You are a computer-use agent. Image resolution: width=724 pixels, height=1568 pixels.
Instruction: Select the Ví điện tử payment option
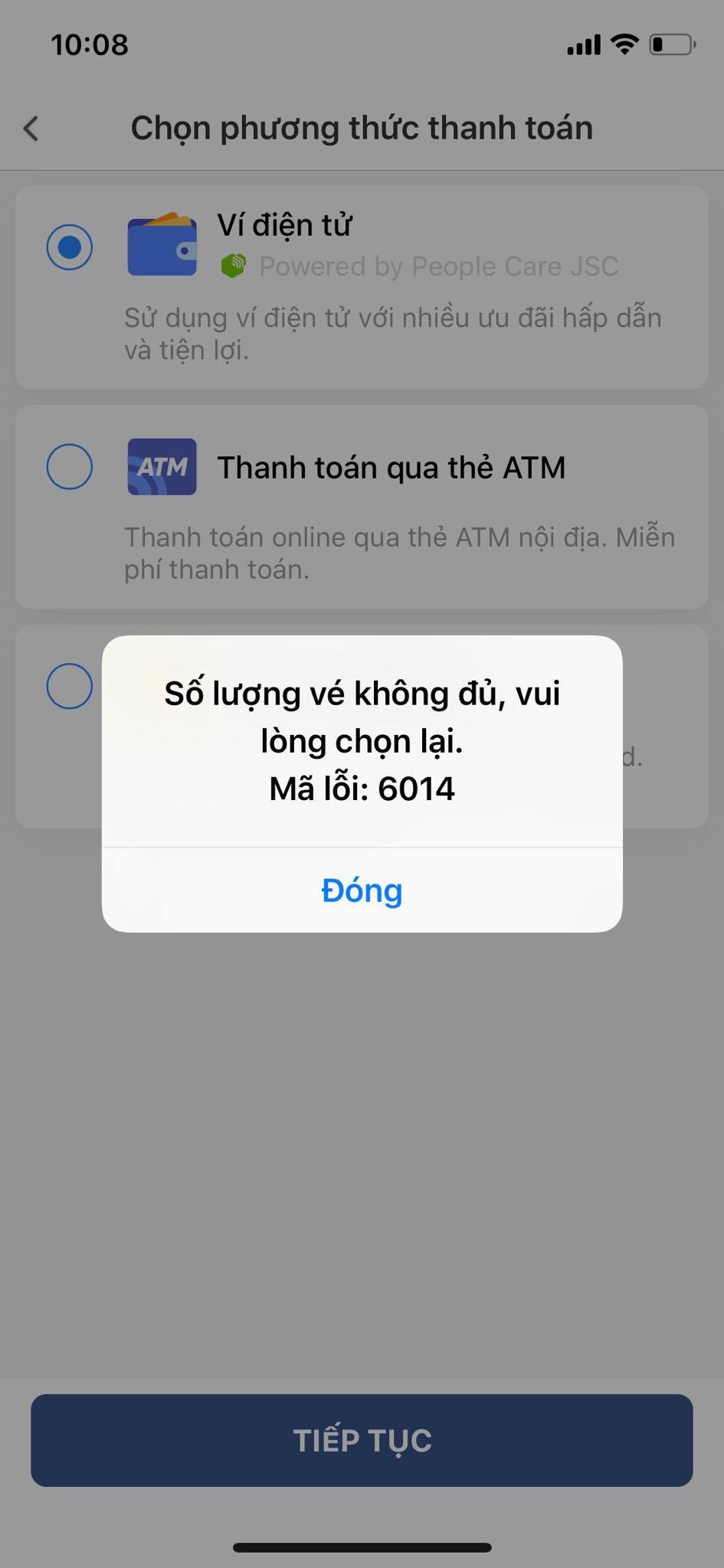tap(70, 247)
